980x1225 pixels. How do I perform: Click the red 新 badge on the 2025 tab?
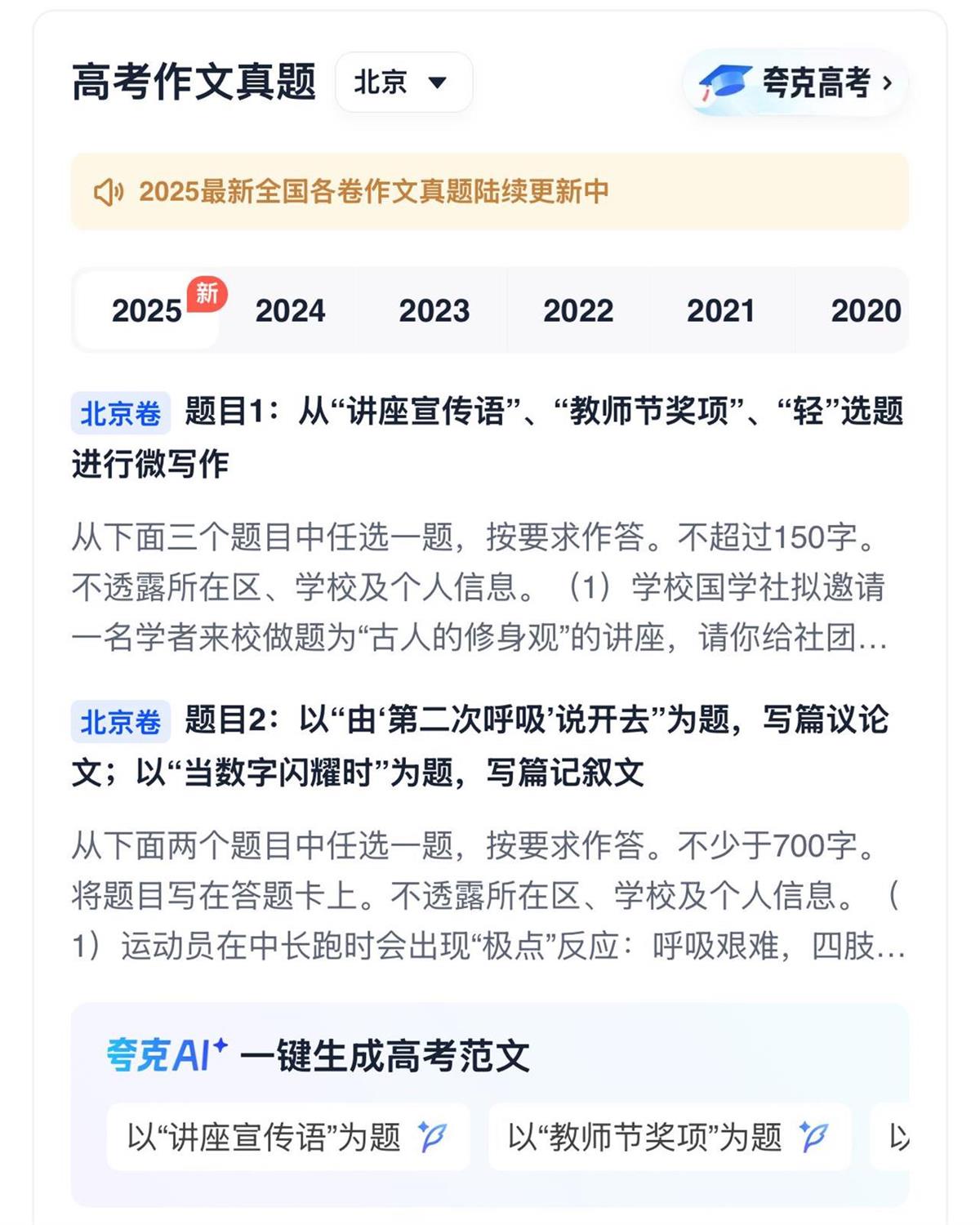(x=206, y=296)
